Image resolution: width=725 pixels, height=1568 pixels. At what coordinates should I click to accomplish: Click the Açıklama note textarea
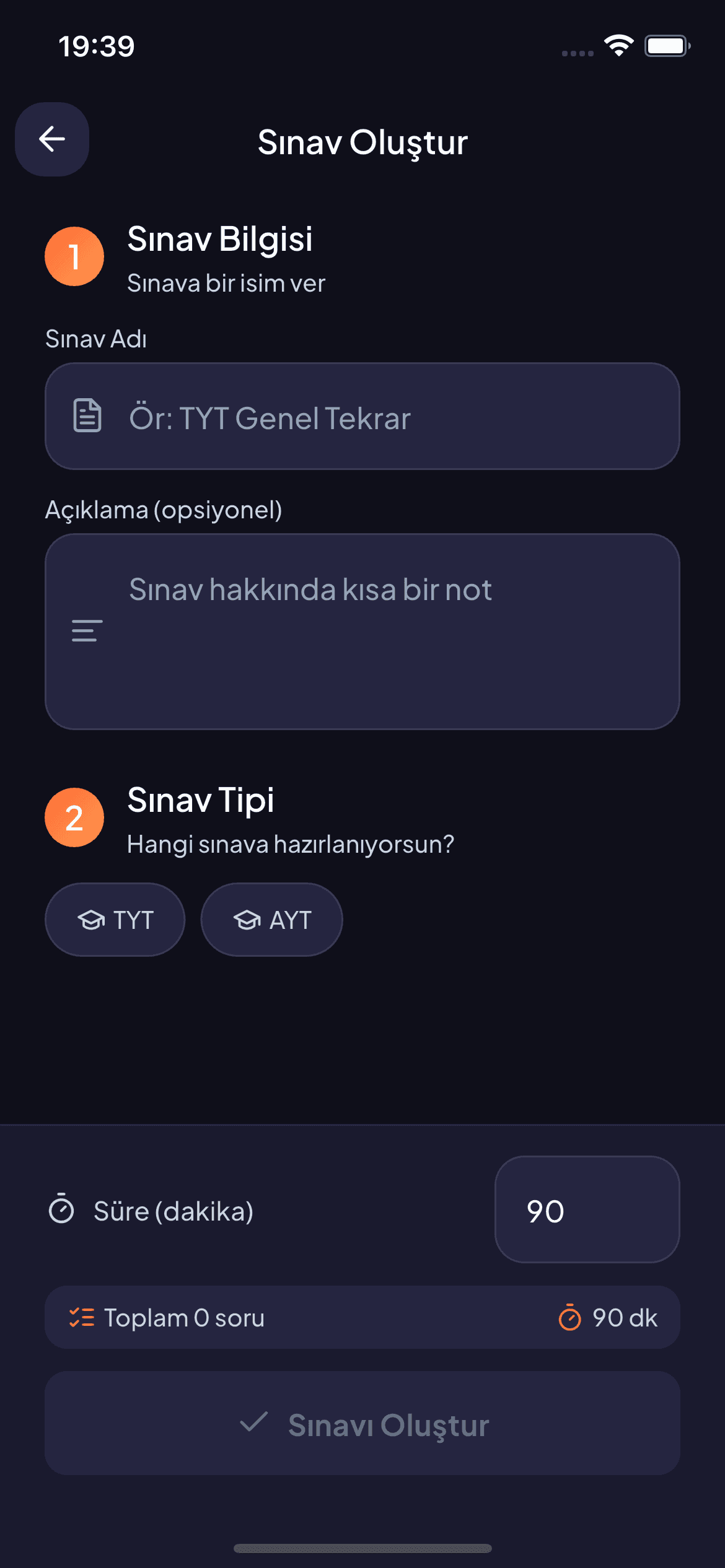click(362, 631)
